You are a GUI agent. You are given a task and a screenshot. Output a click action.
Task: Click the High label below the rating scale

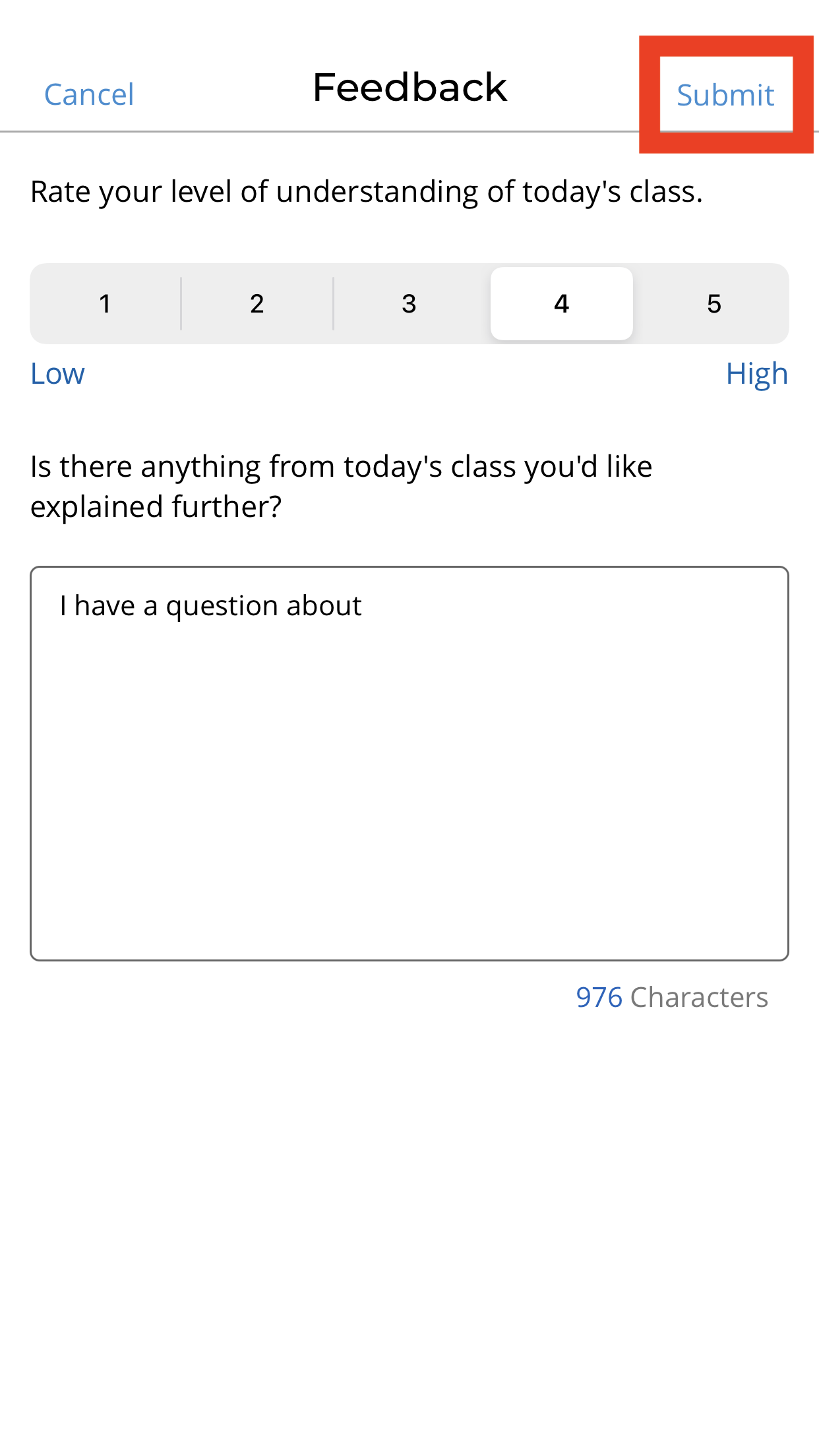757,373
